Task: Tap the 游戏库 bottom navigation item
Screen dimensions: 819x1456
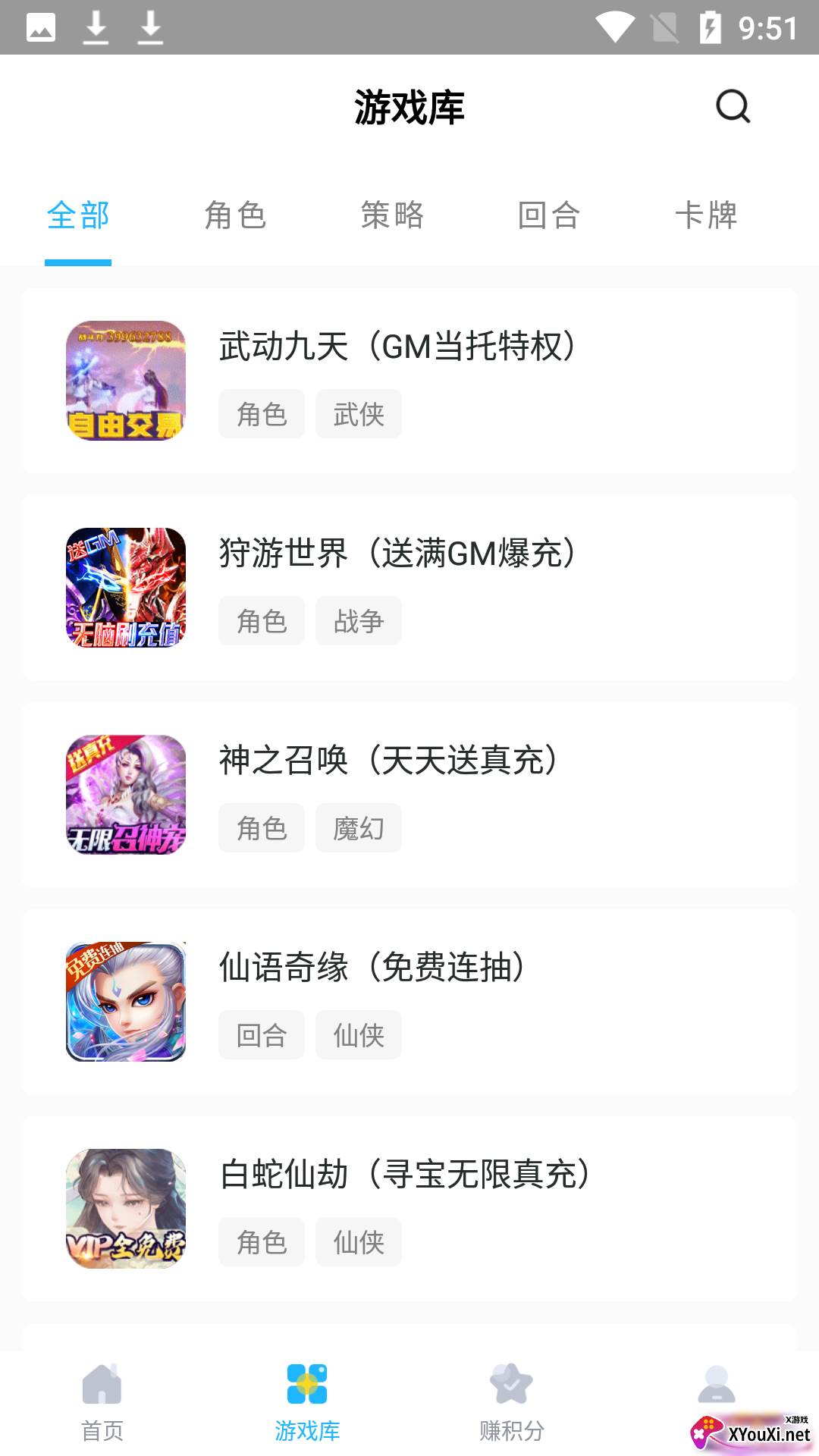Action: [307, 1403]
